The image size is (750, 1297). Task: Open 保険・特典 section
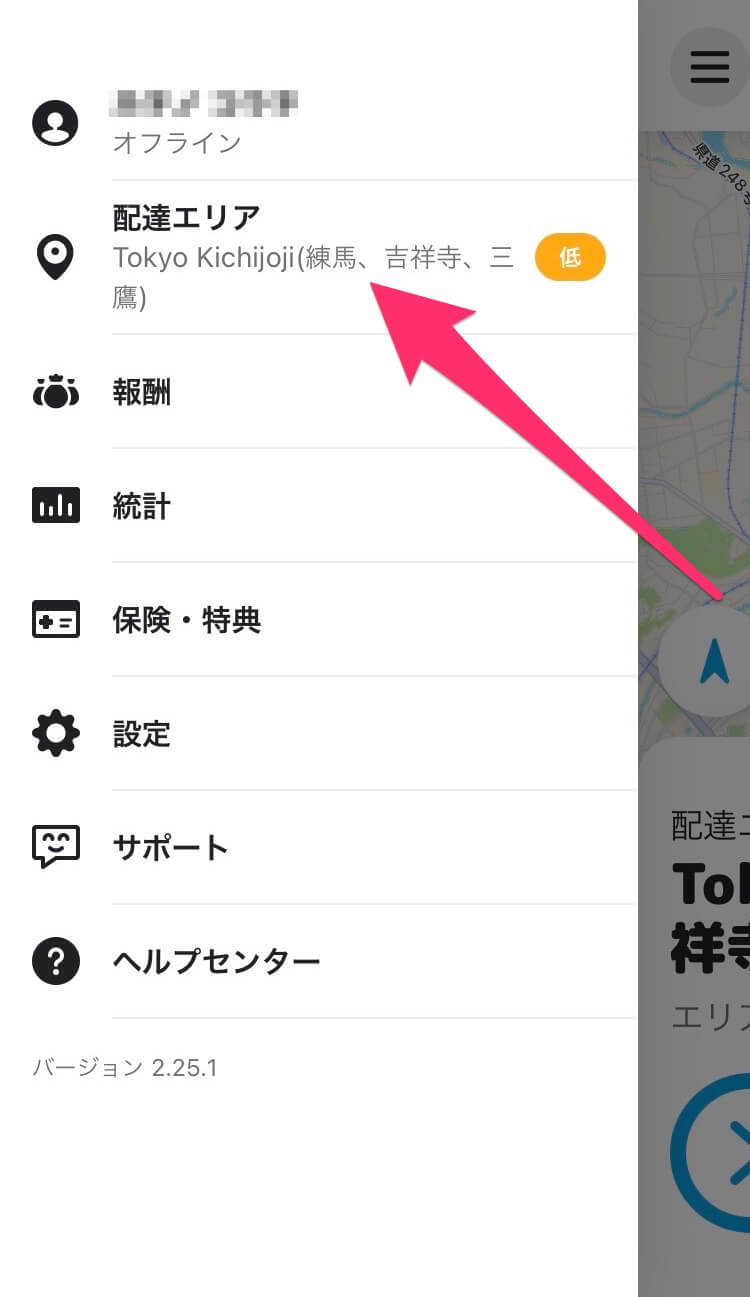[x=187, y=621]
